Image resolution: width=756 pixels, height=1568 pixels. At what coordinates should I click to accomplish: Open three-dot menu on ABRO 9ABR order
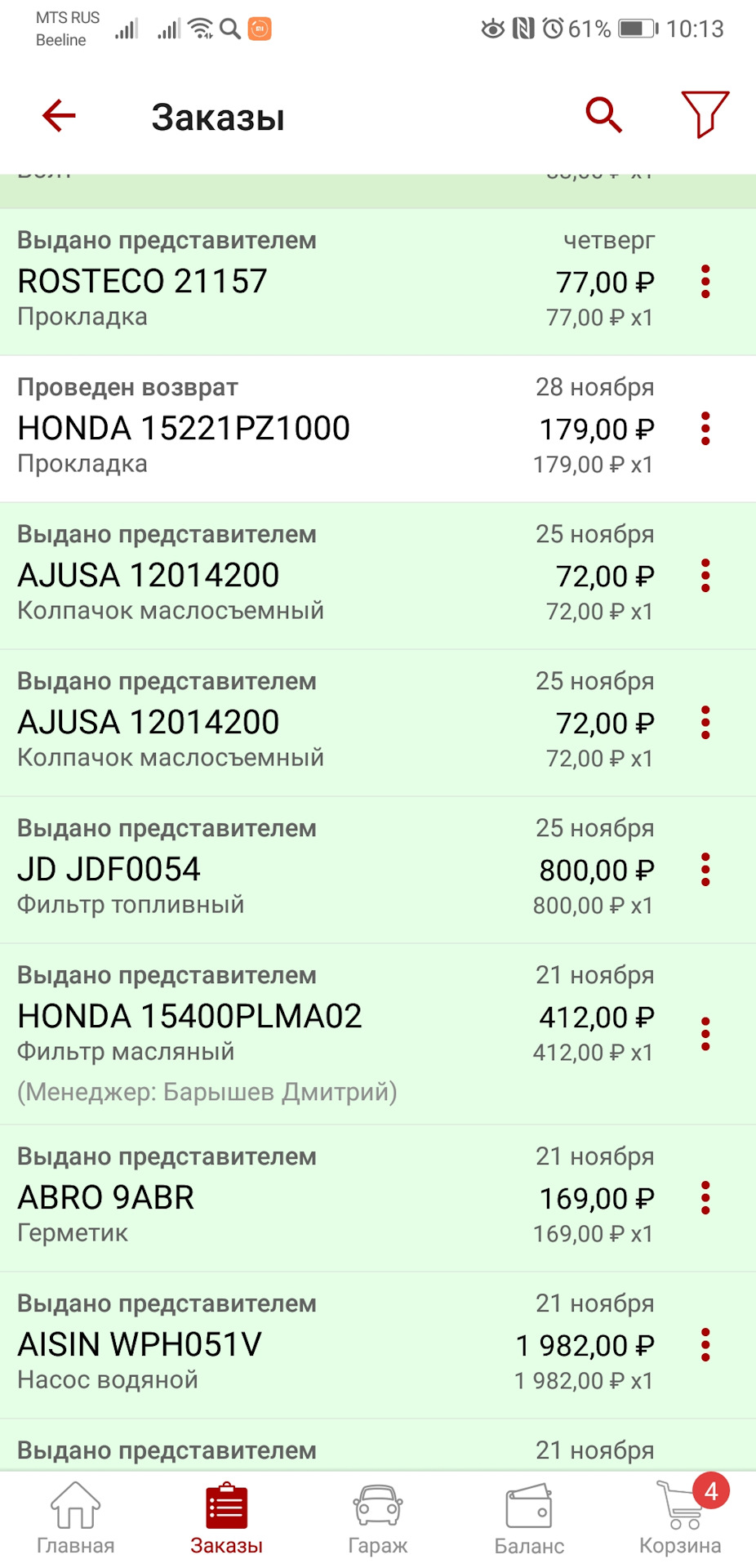point(705,1199)
